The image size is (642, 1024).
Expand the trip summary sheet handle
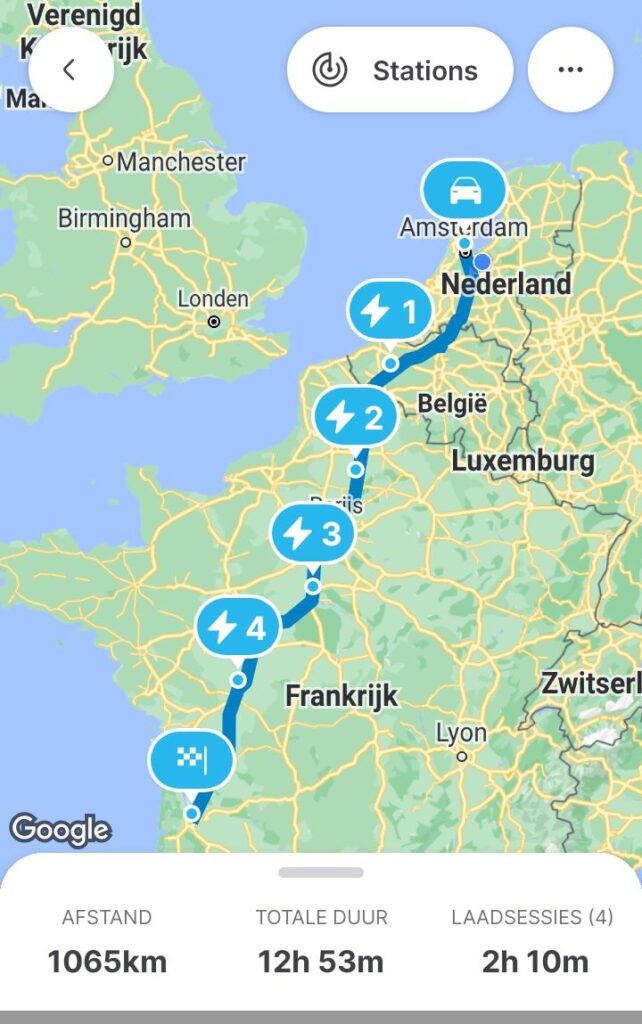pos(320,872)
